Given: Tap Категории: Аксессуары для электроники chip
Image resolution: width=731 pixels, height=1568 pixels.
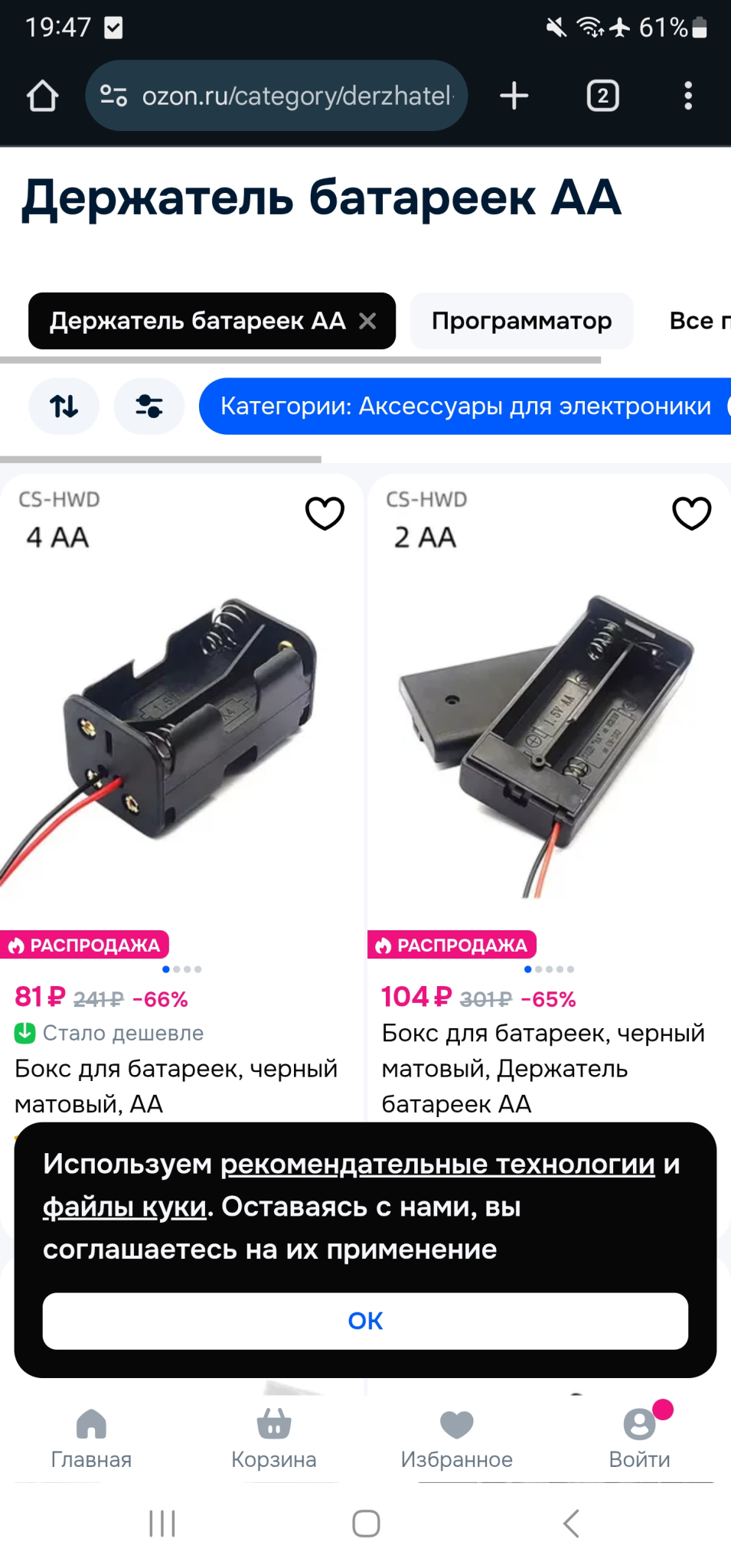Looking at the screenshot, I should tap(465, 406).
